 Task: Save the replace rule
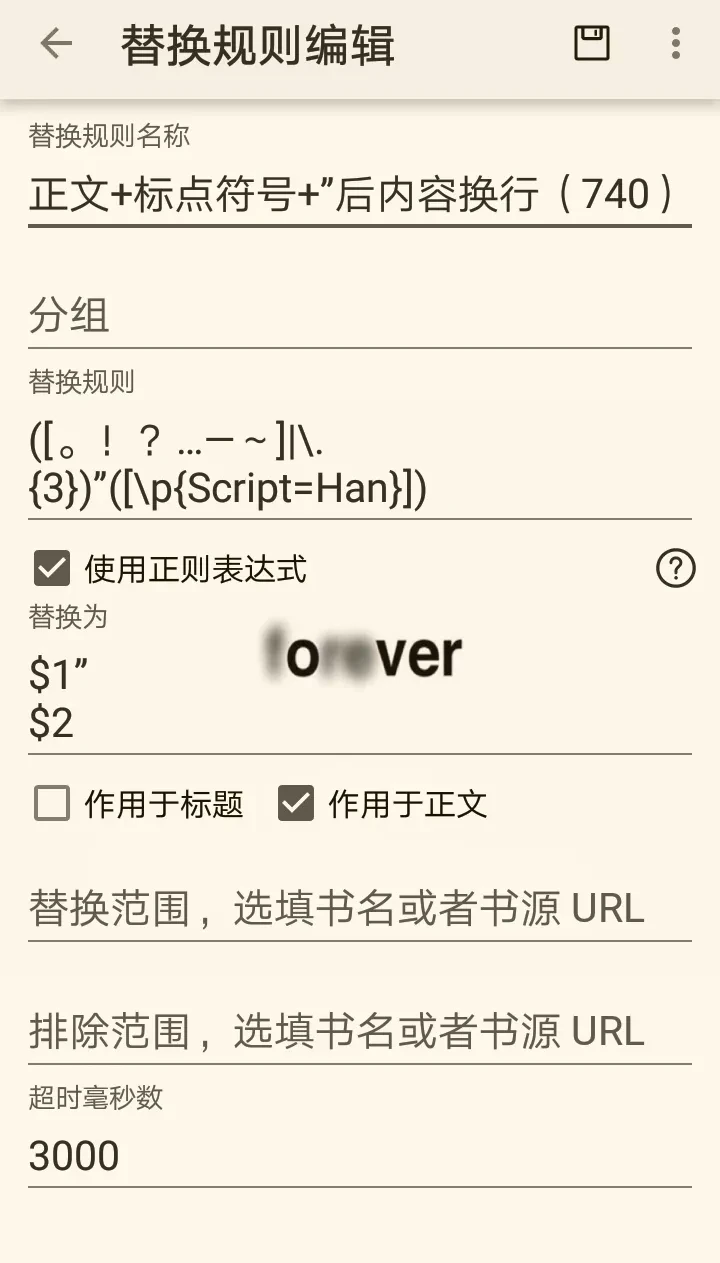[591, 44]
